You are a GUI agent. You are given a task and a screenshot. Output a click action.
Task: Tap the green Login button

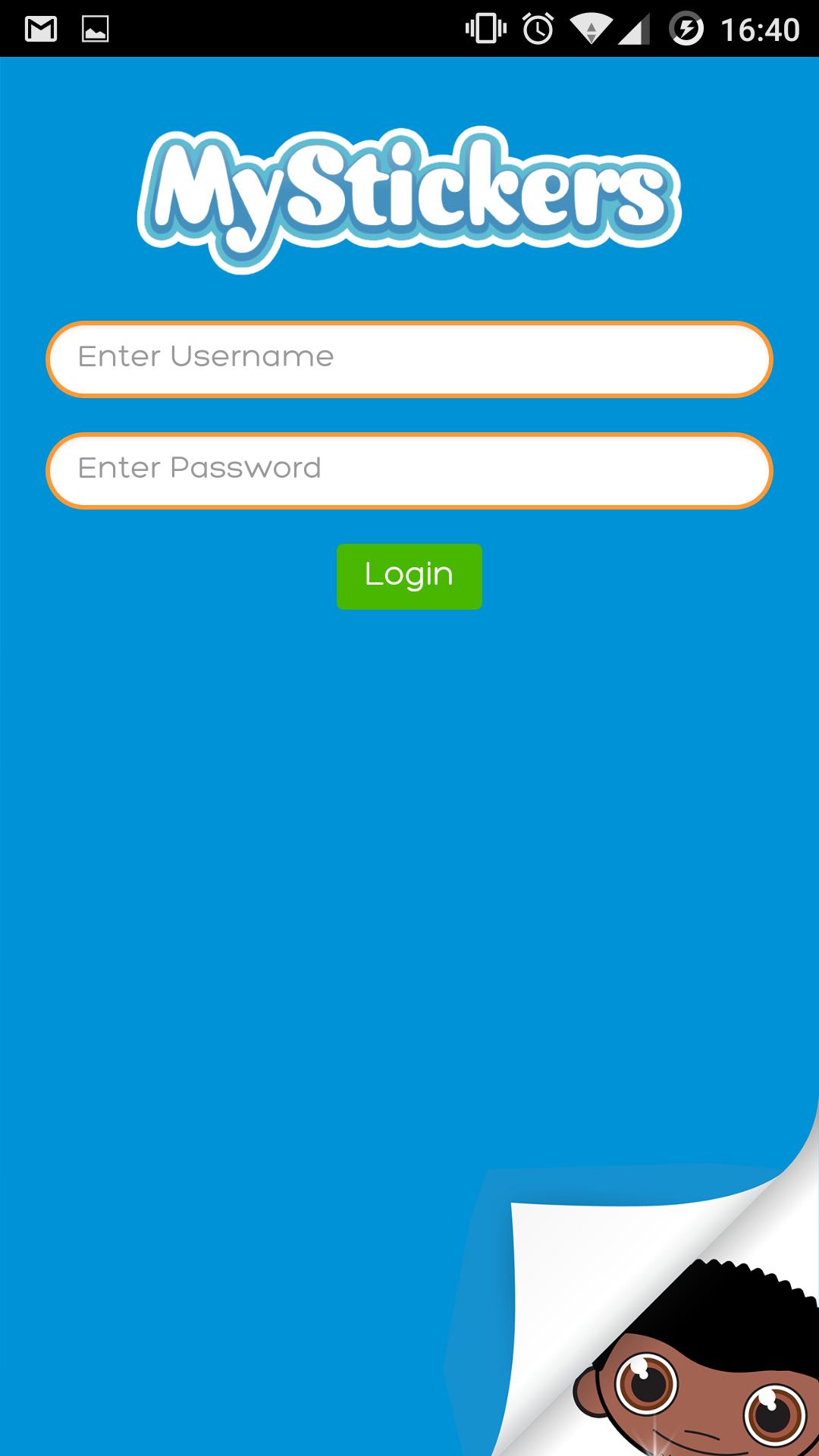409,576
